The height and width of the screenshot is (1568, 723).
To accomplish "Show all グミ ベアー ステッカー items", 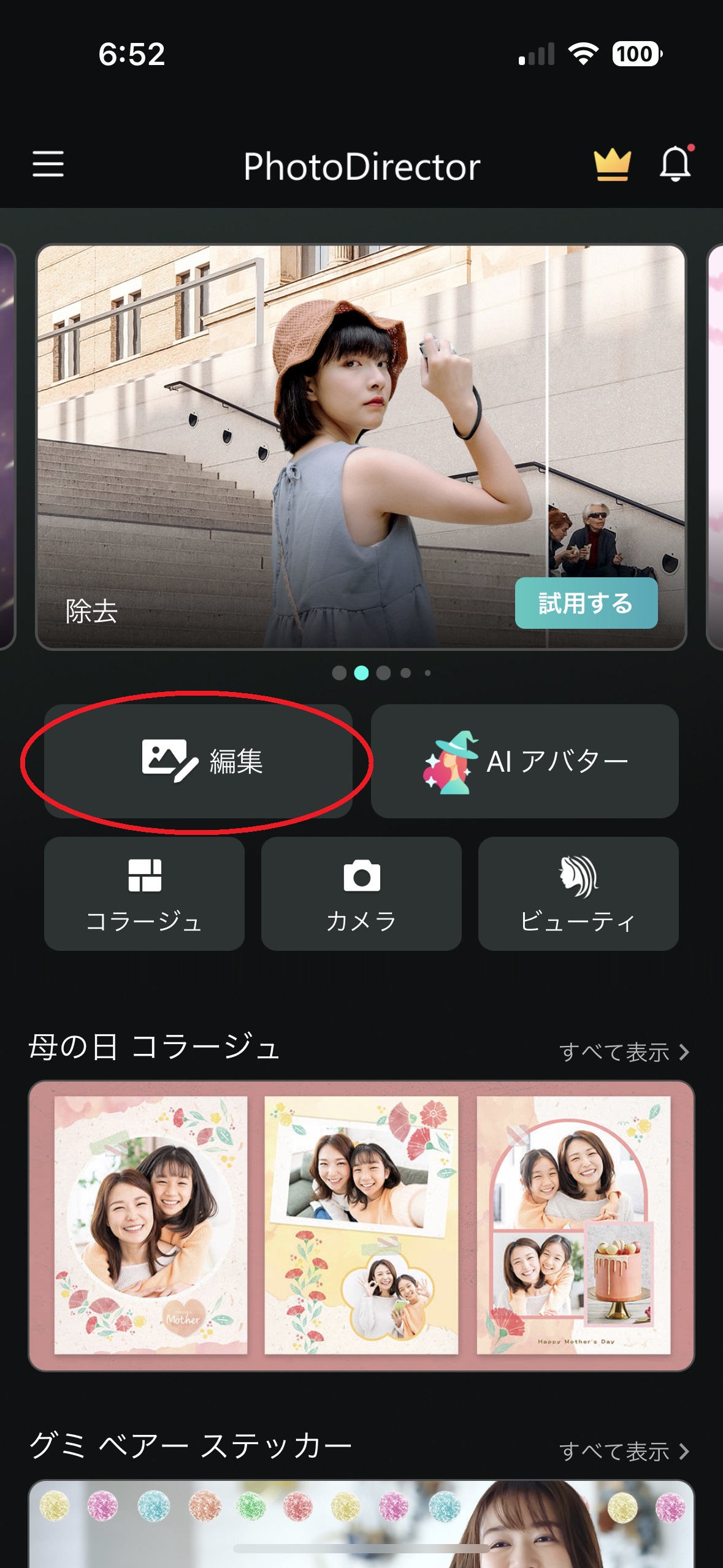I will pos(624,1451).
